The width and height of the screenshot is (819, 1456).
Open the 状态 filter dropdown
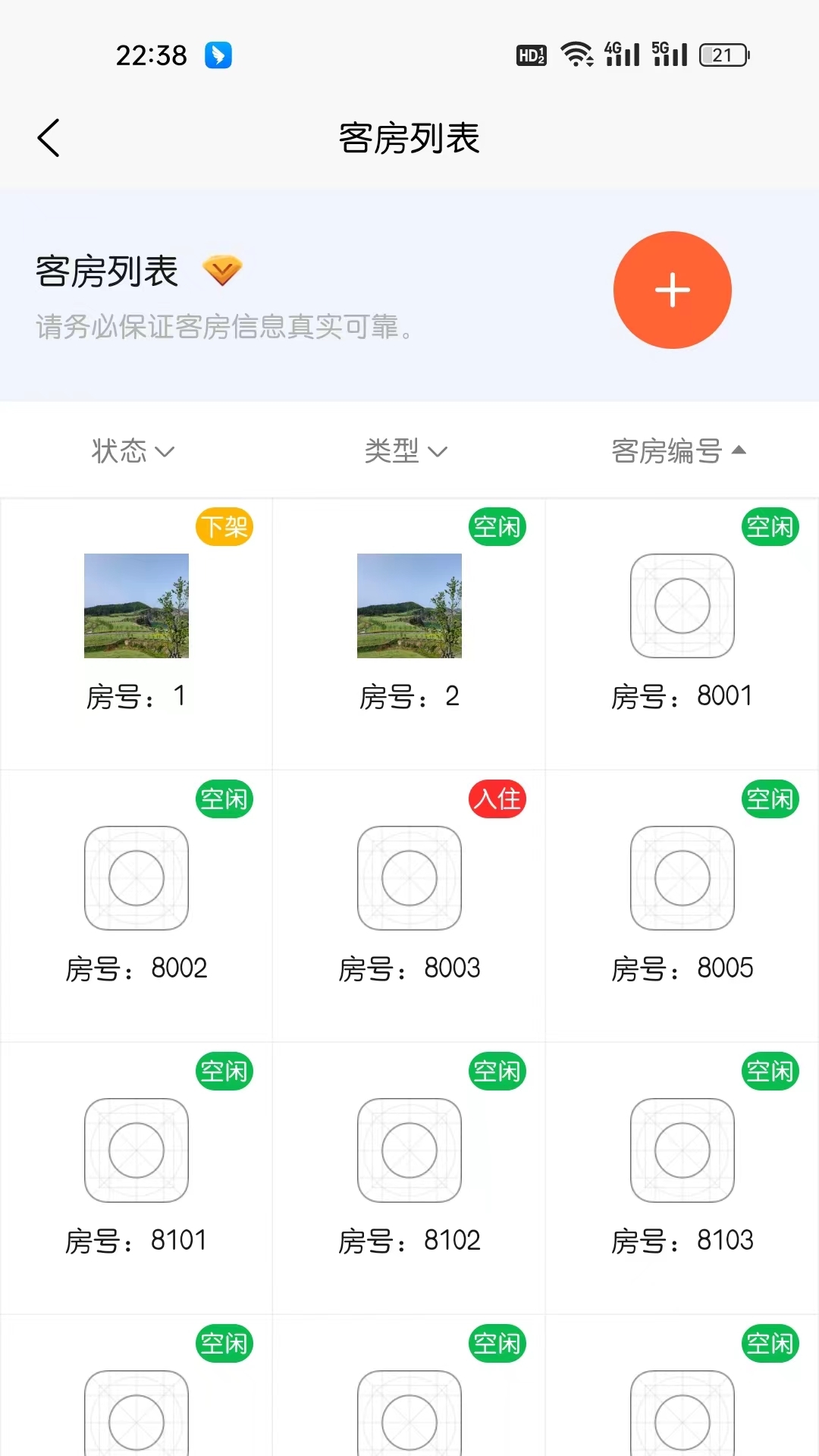[133, 450]
